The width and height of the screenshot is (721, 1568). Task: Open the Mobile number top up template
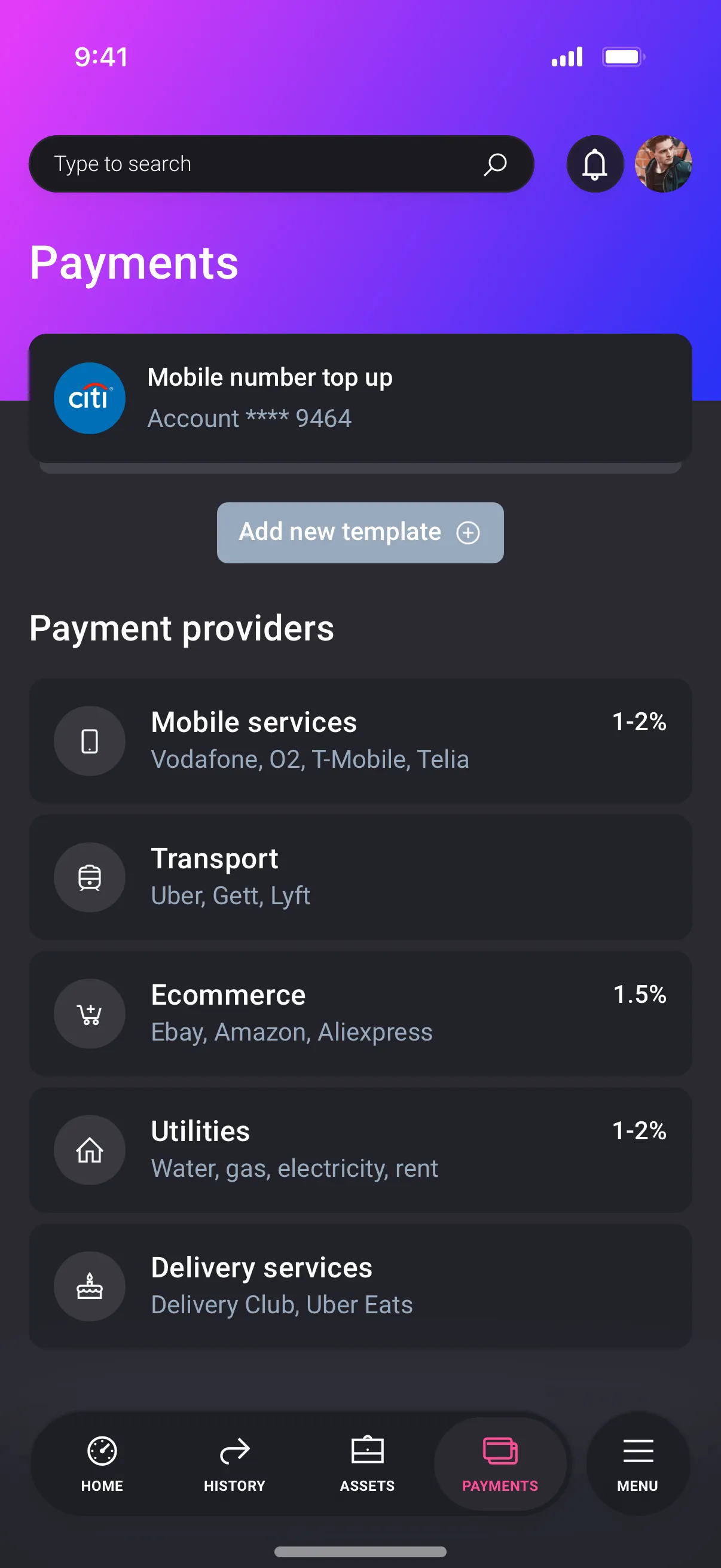pos(360,398)
